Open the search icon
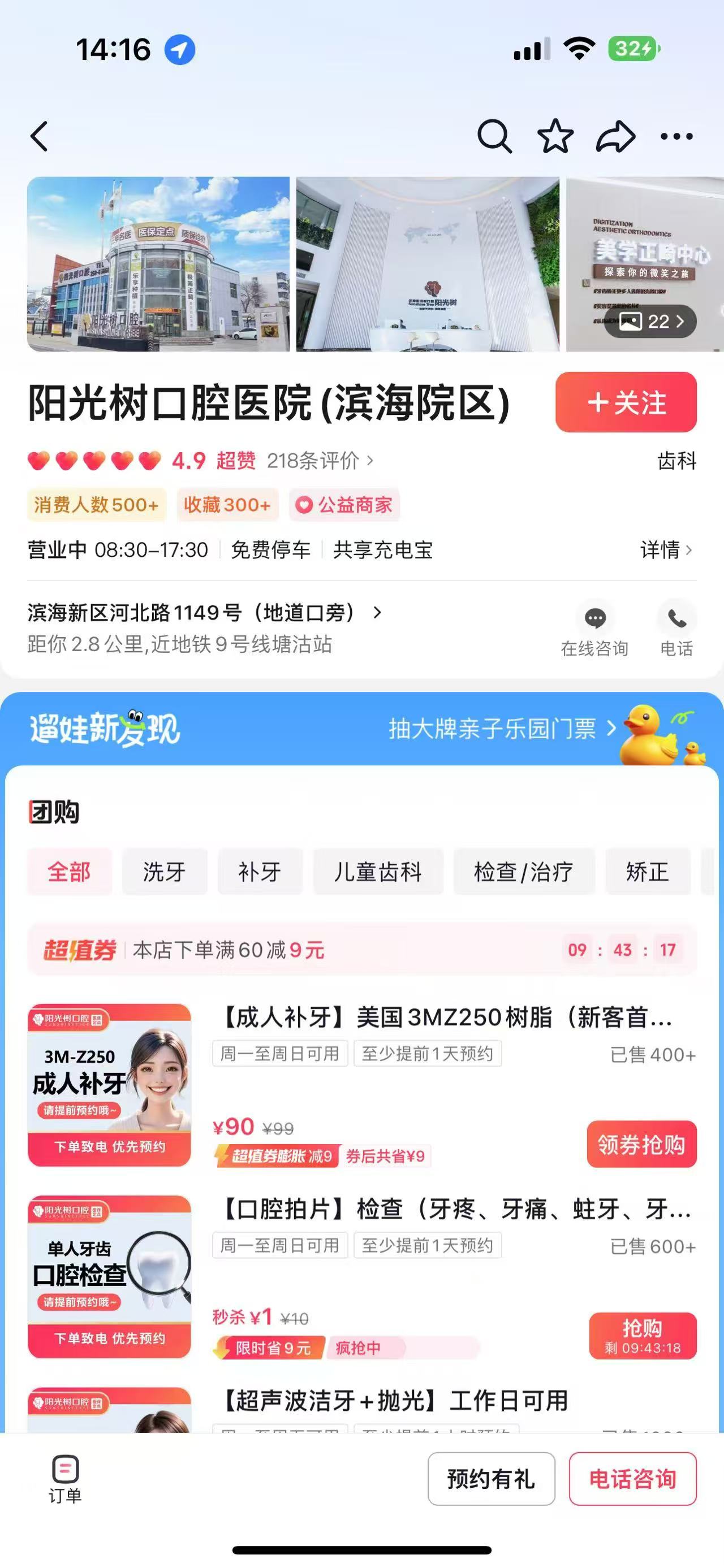Viewport: 724px width, 1568px height. pos(494,136)
